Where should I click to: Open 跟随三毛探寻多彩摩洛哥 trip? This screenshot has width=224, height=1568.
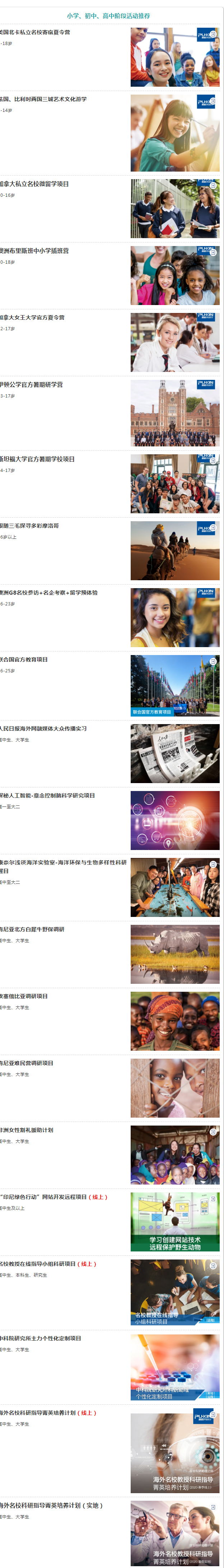click(x=31, y=526)
